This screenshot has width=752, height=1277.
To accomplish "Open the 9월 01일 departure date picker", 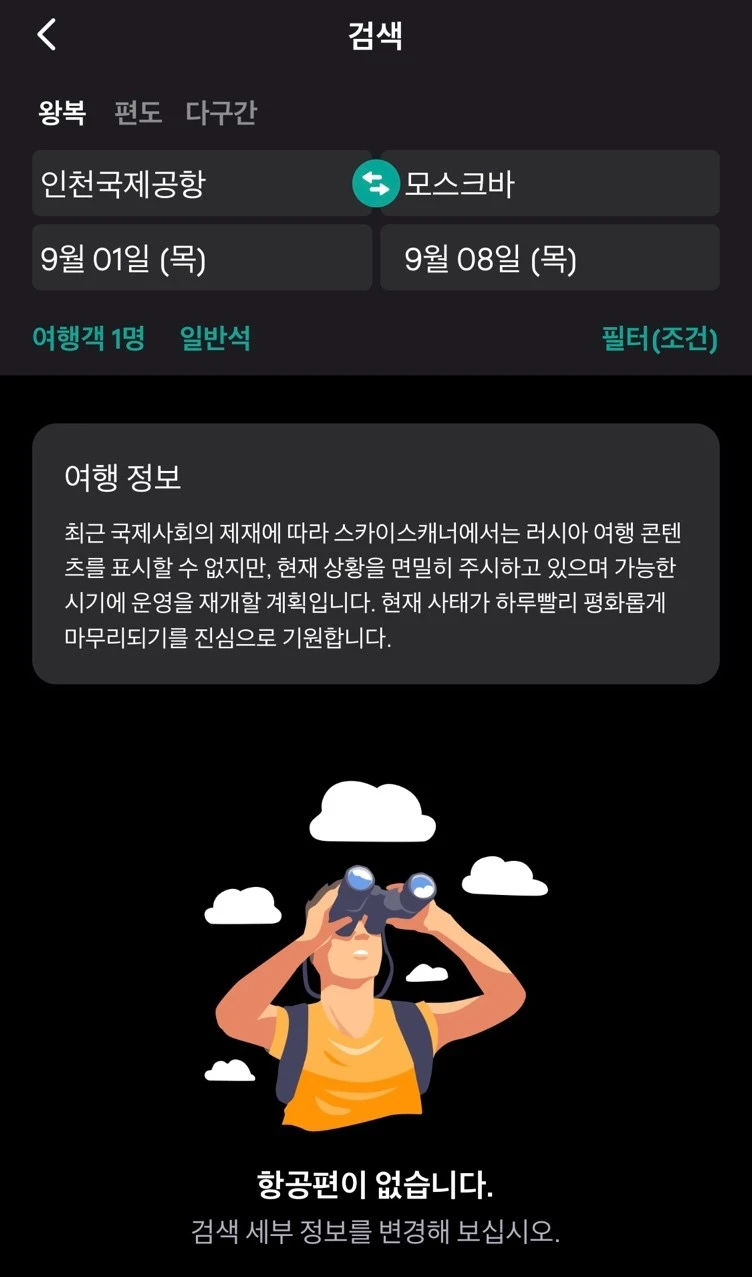I will 200,259.
